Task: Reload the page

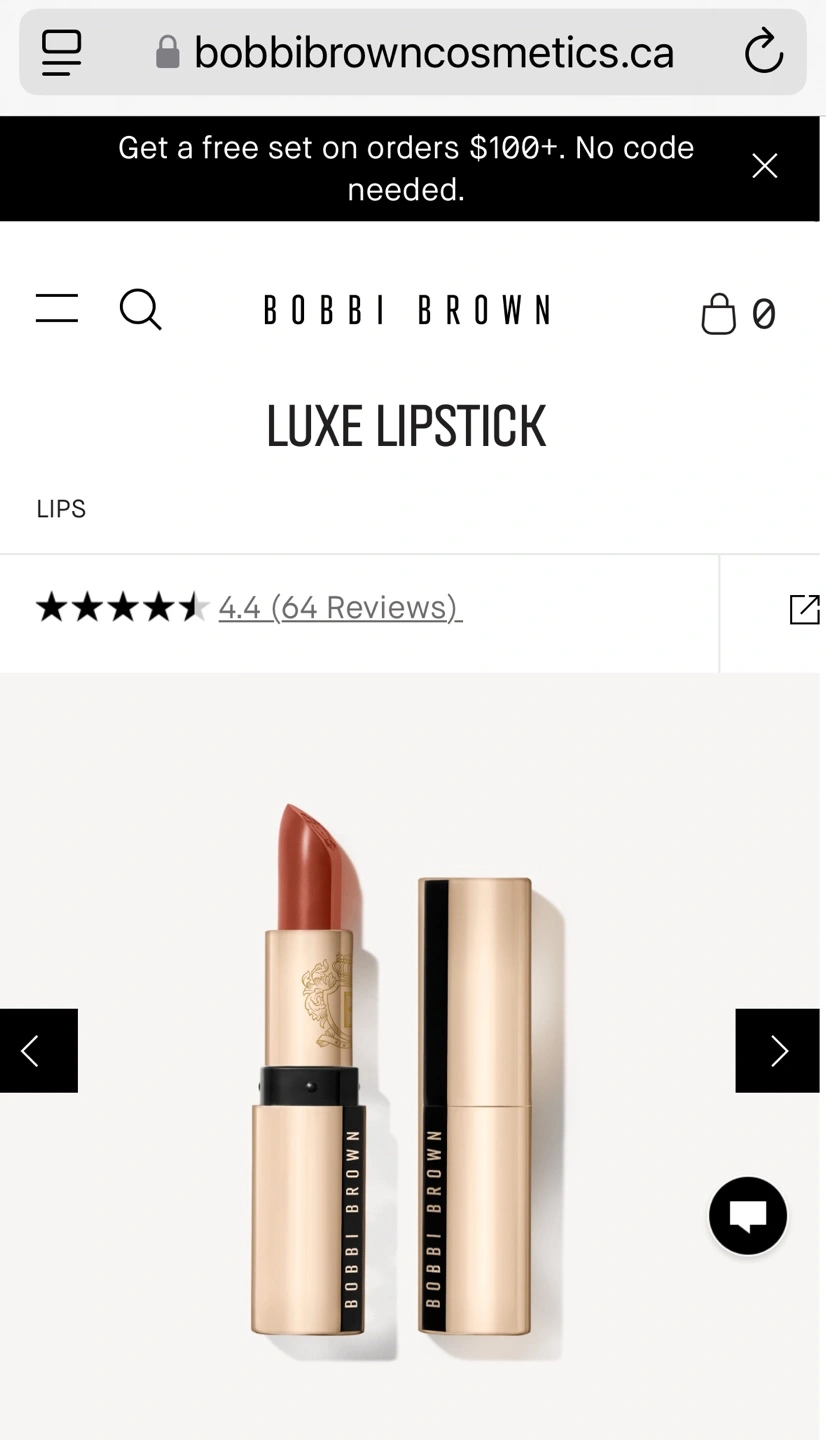Action: (764, 52)
